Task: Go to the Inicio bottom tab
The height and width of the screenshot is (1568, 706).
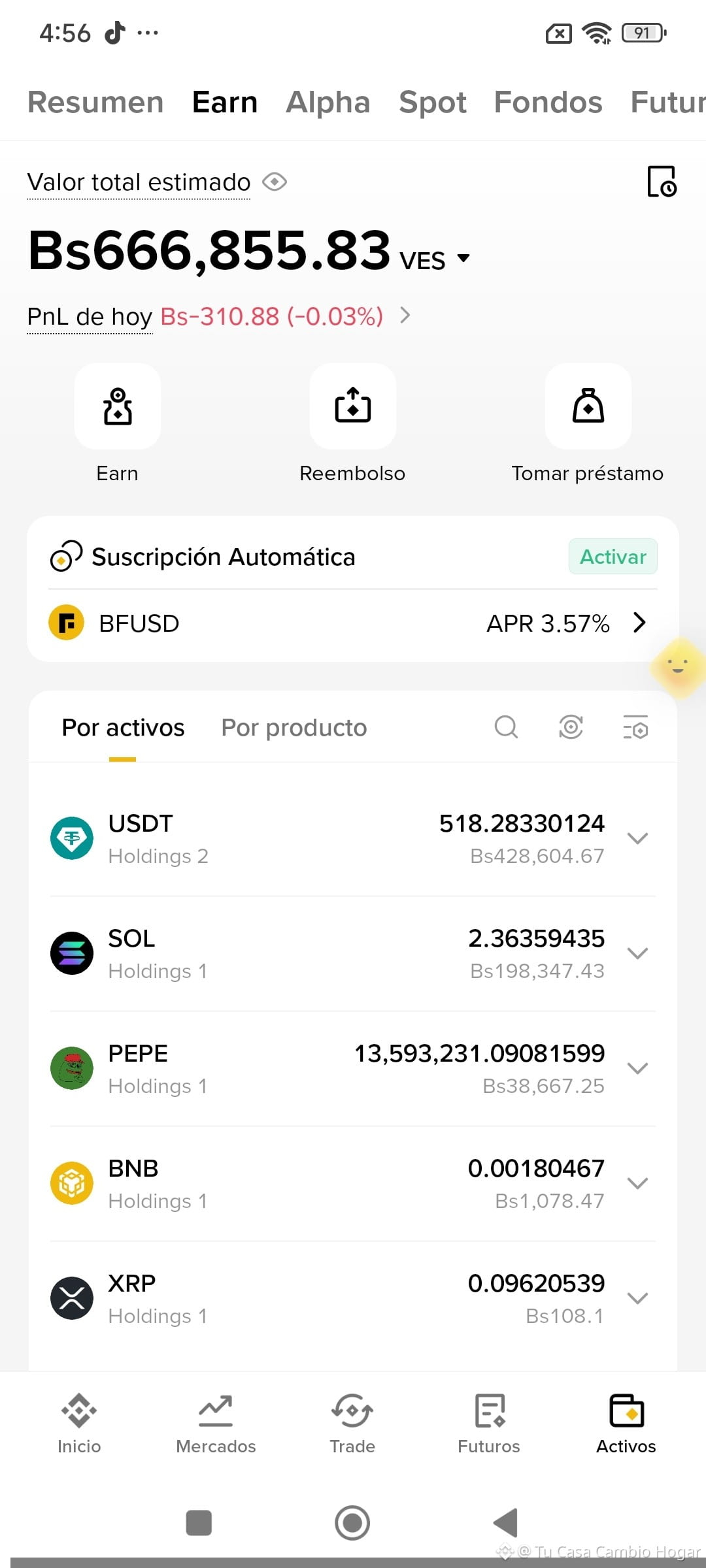Action: 79,1424
